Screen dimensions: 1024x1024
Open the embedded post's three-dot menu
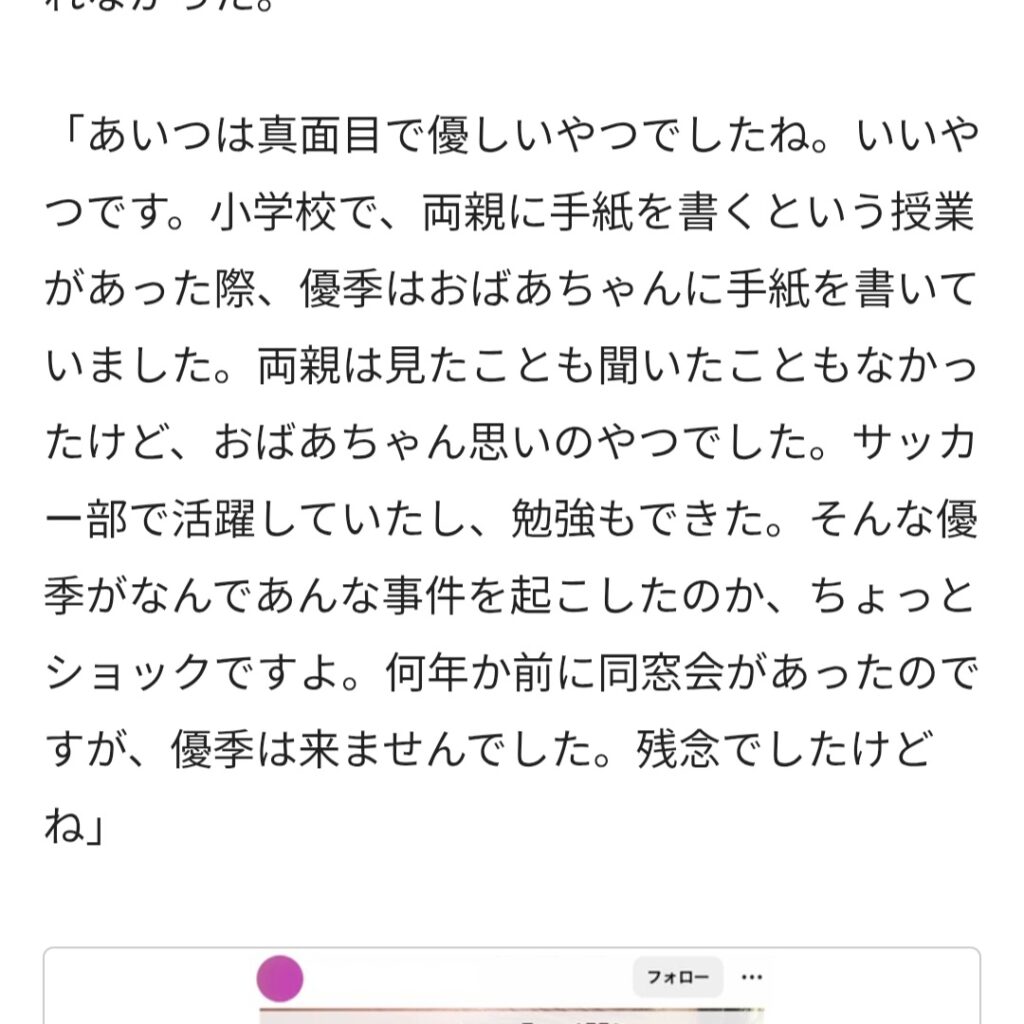click(x=751, y=977)
